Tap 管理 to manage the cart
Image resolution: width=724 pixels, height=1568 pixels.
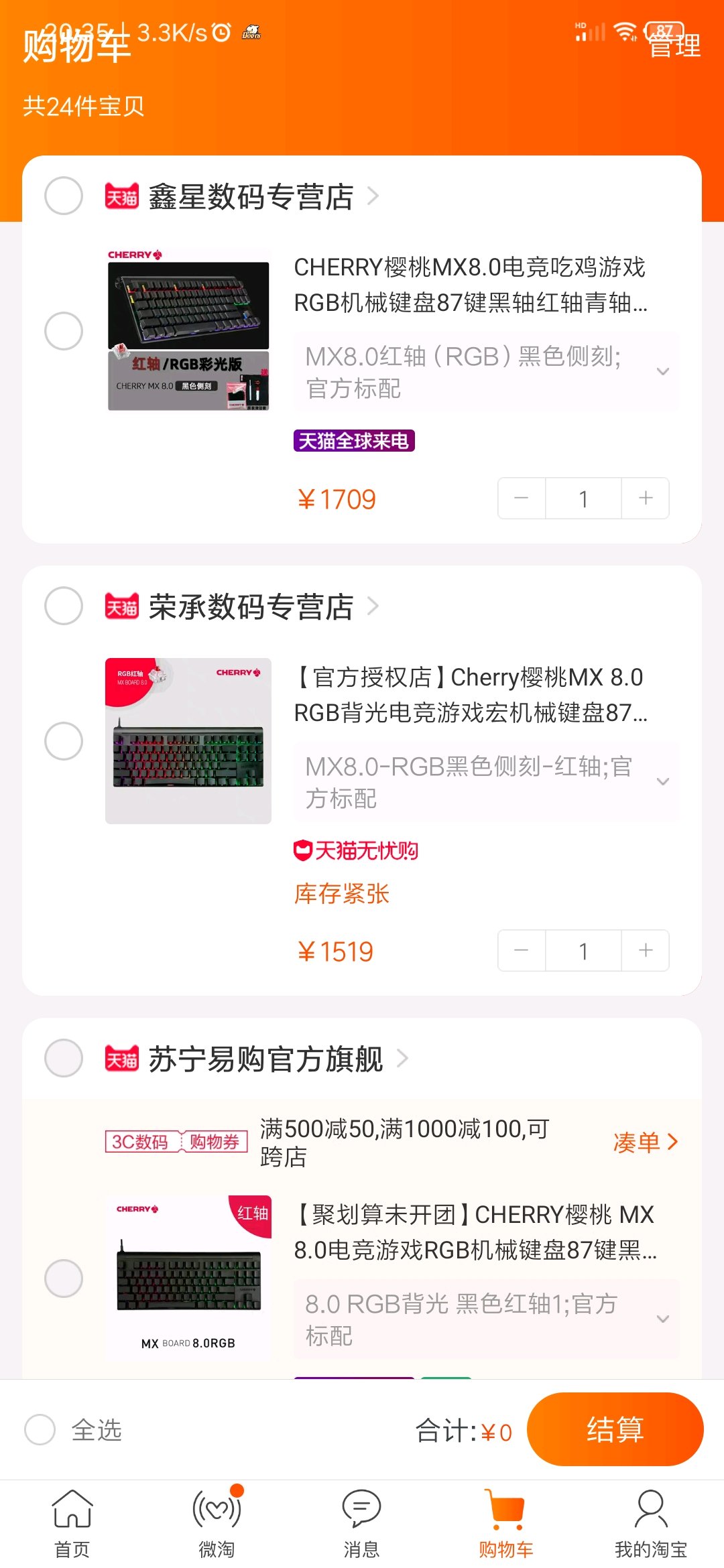(x=674, y=46)
